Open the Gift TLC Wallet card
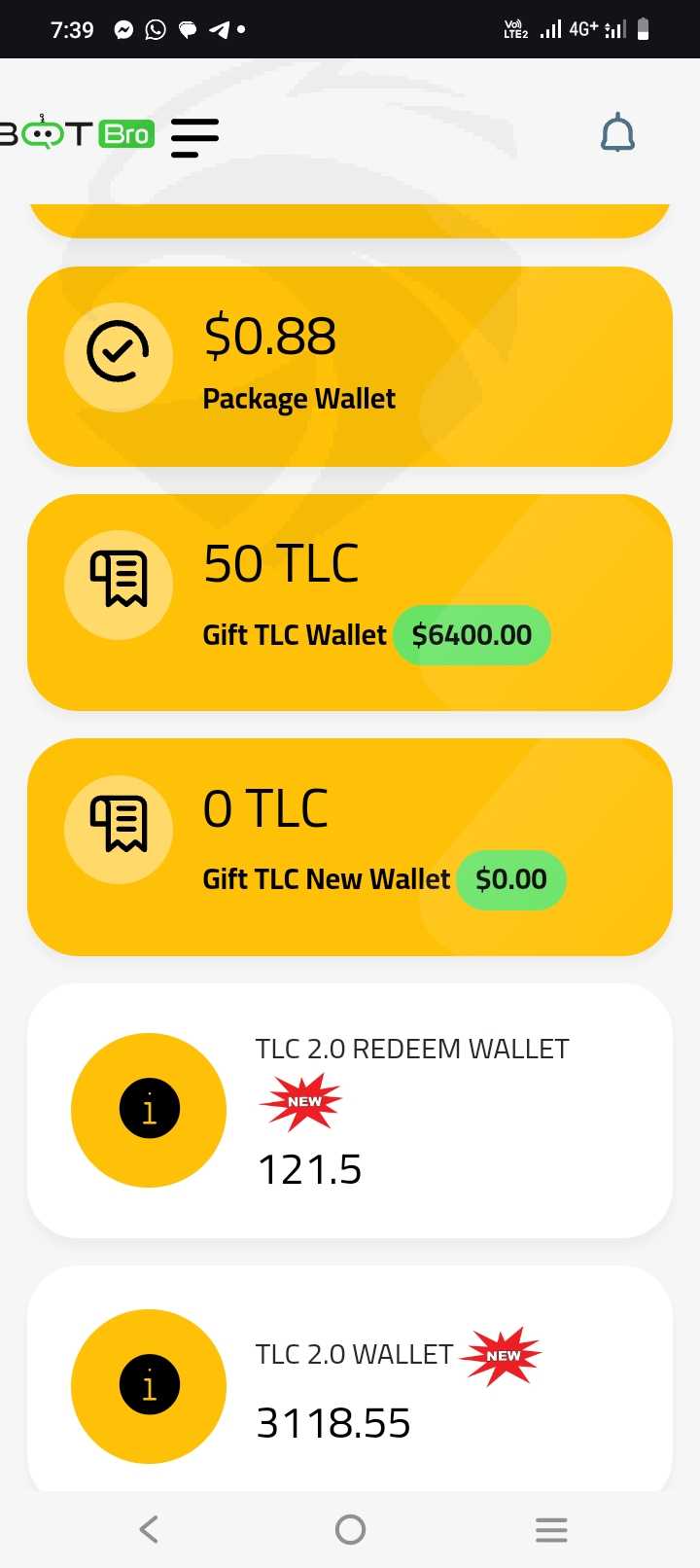Viewport: 700px width, 1568px height. coord(350,602)
